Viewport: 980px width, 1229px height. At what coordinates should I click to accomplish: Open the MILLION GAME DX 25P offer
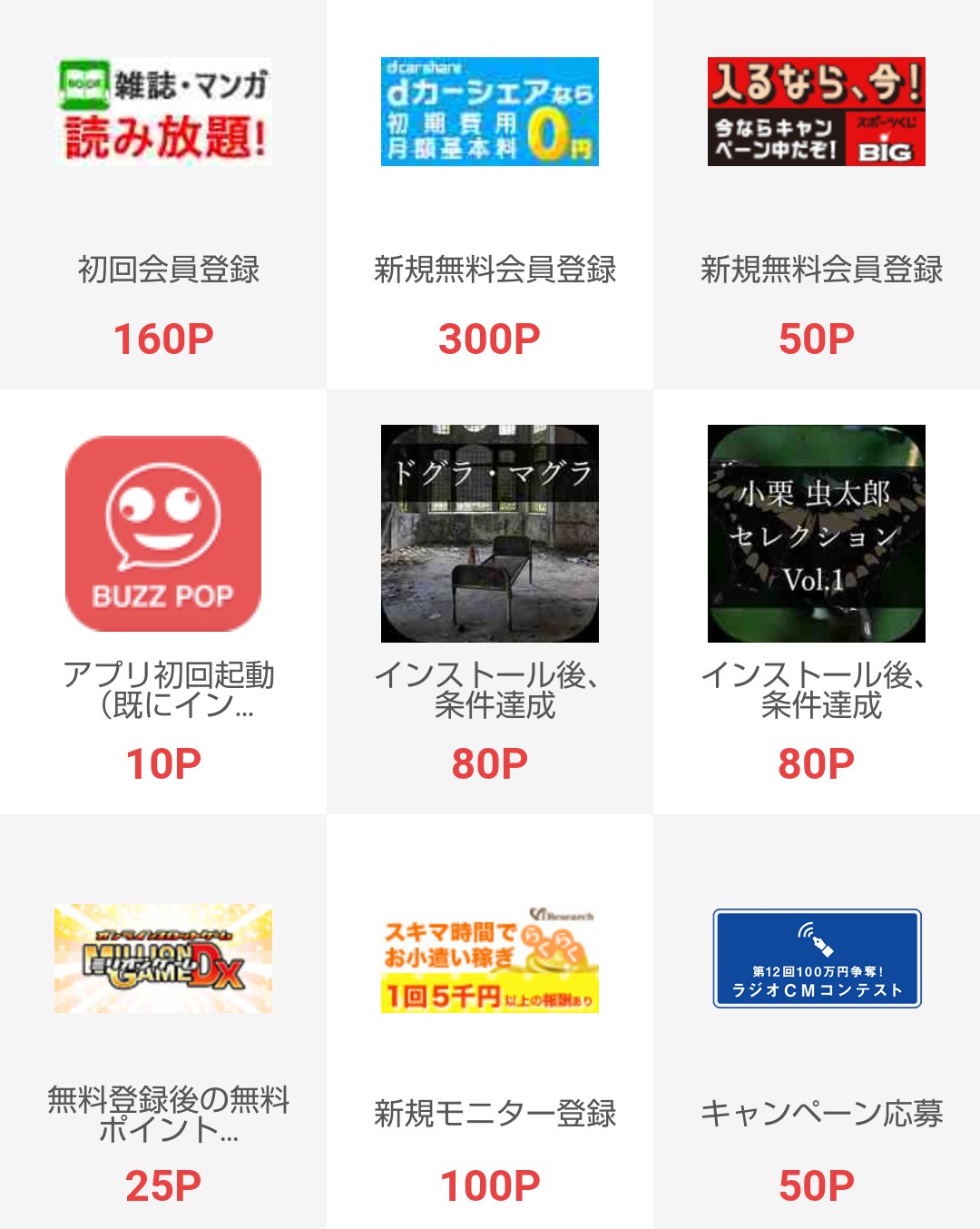pos(163,959)
